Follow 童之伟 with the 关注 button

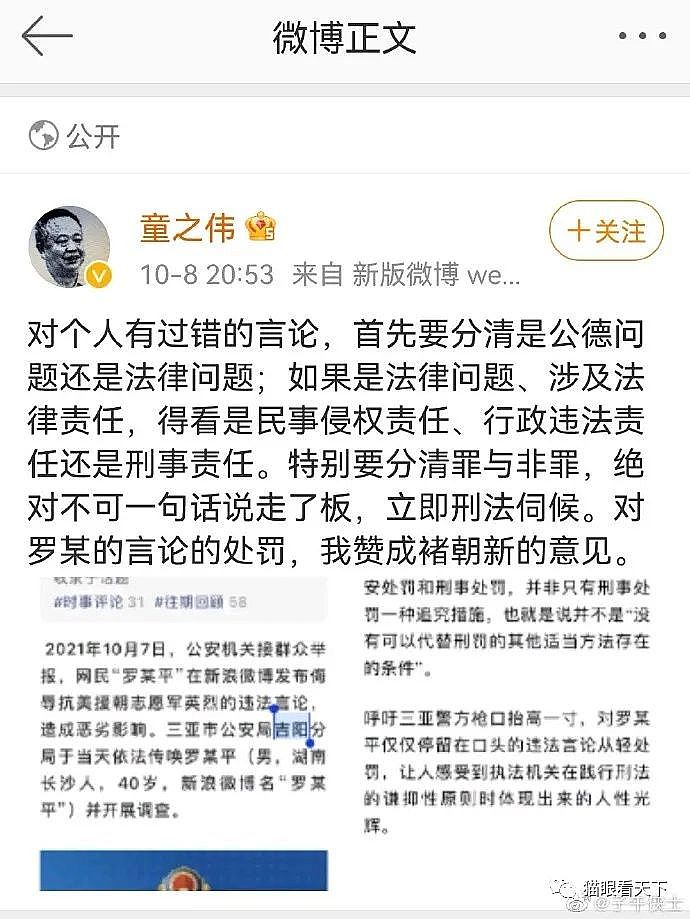pyautogui.click(x=606, y=231)
